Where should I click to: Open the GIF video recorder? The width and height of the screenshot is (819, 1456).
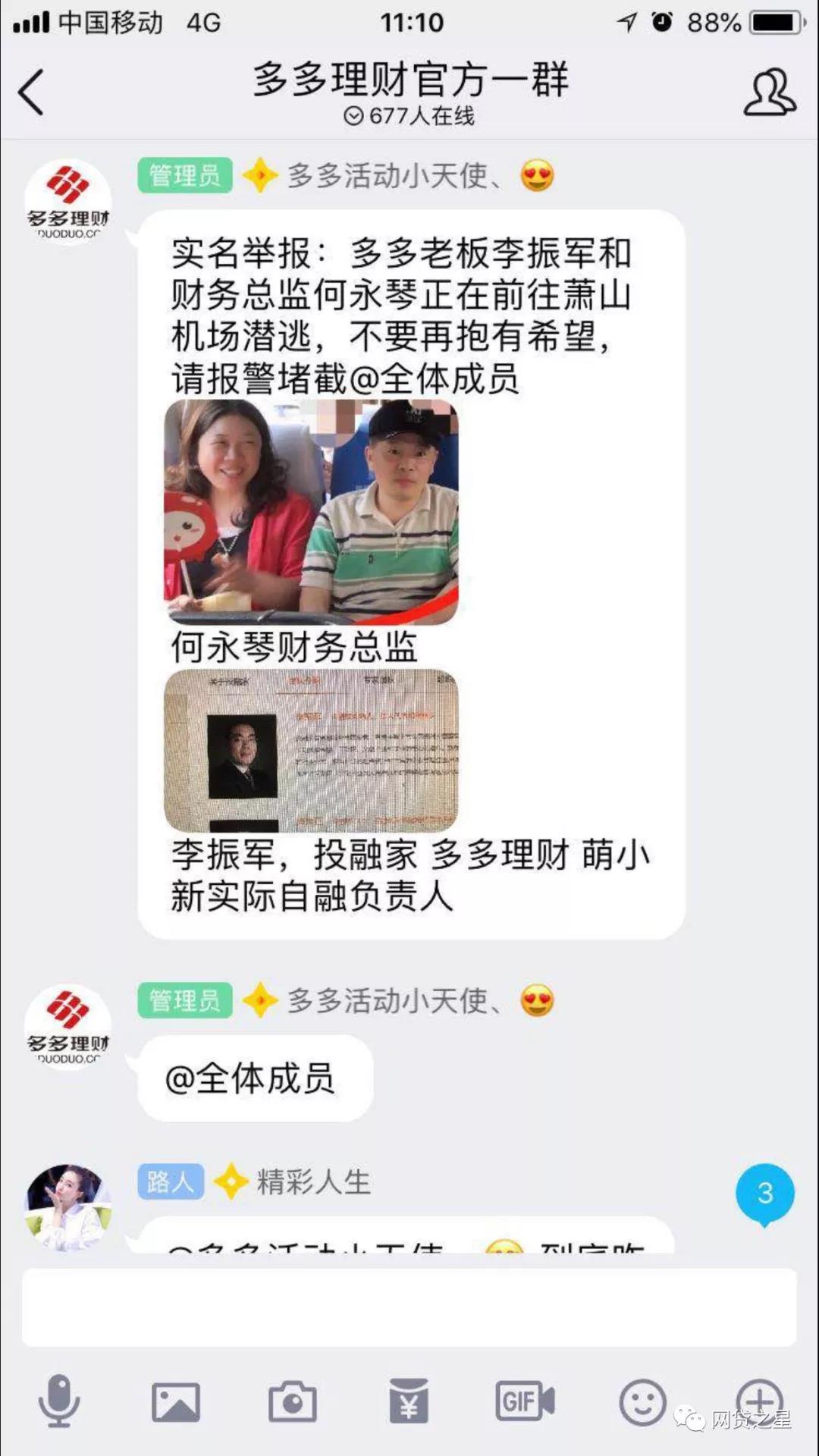(525, 1401)
